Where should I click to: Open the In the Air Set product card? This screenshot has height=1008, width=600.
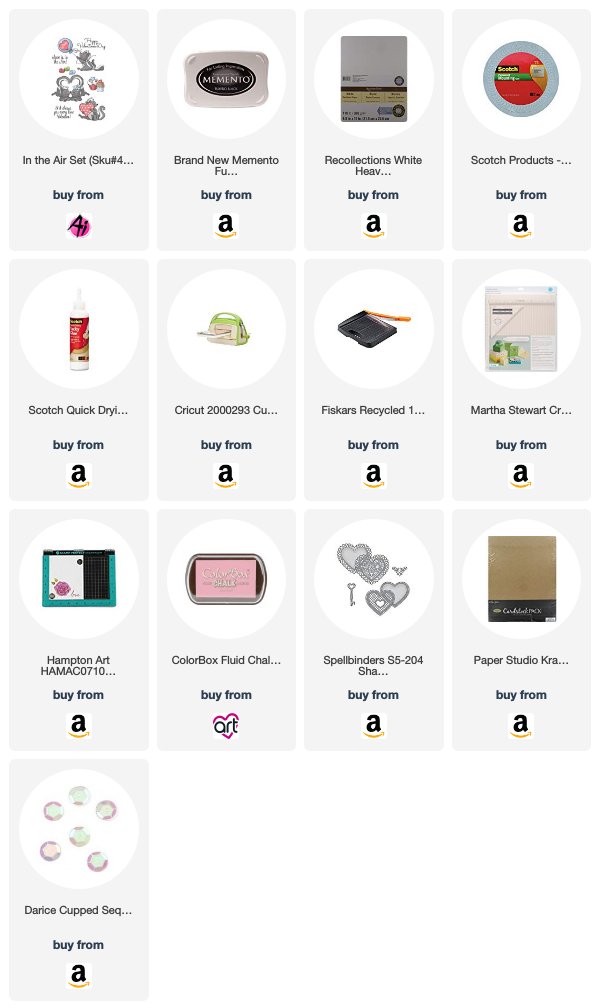point(78,130)
